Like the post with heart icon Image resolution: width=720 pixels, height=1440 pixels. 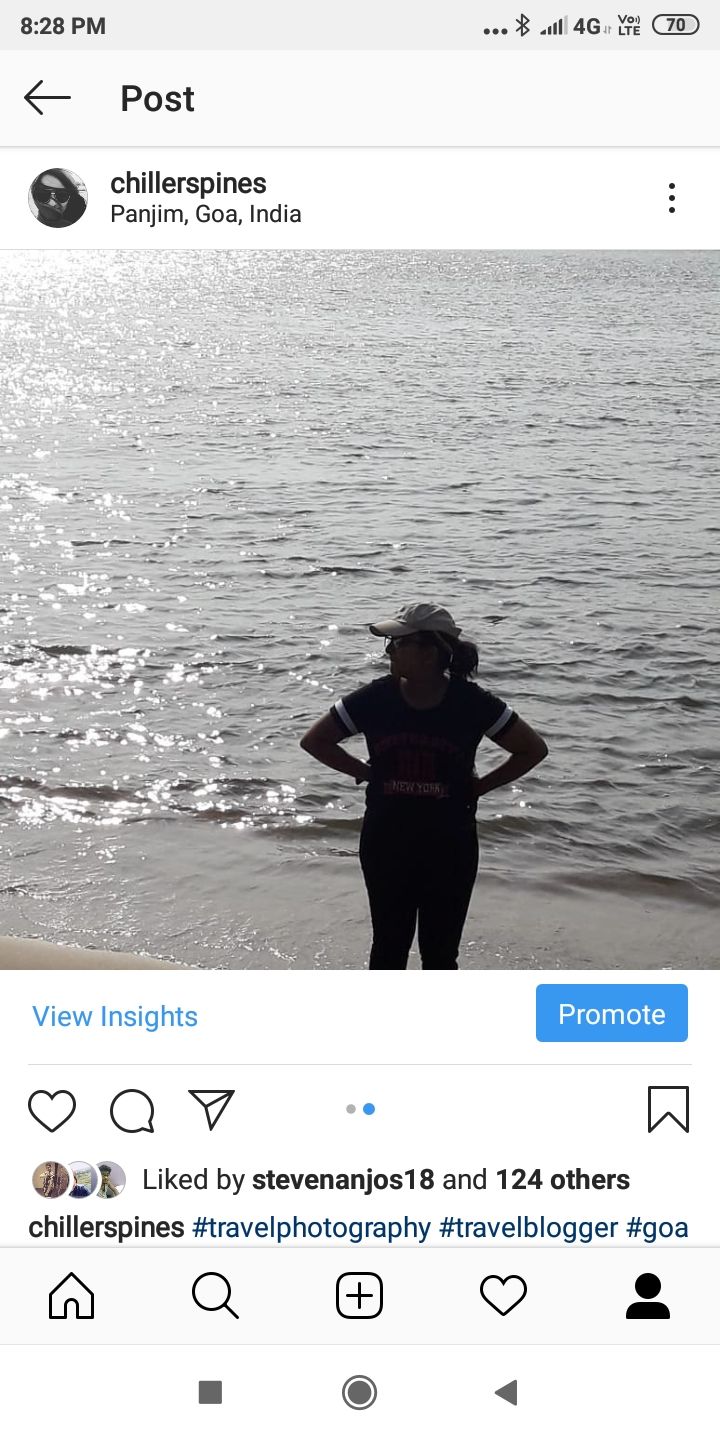coord(52,1110)
